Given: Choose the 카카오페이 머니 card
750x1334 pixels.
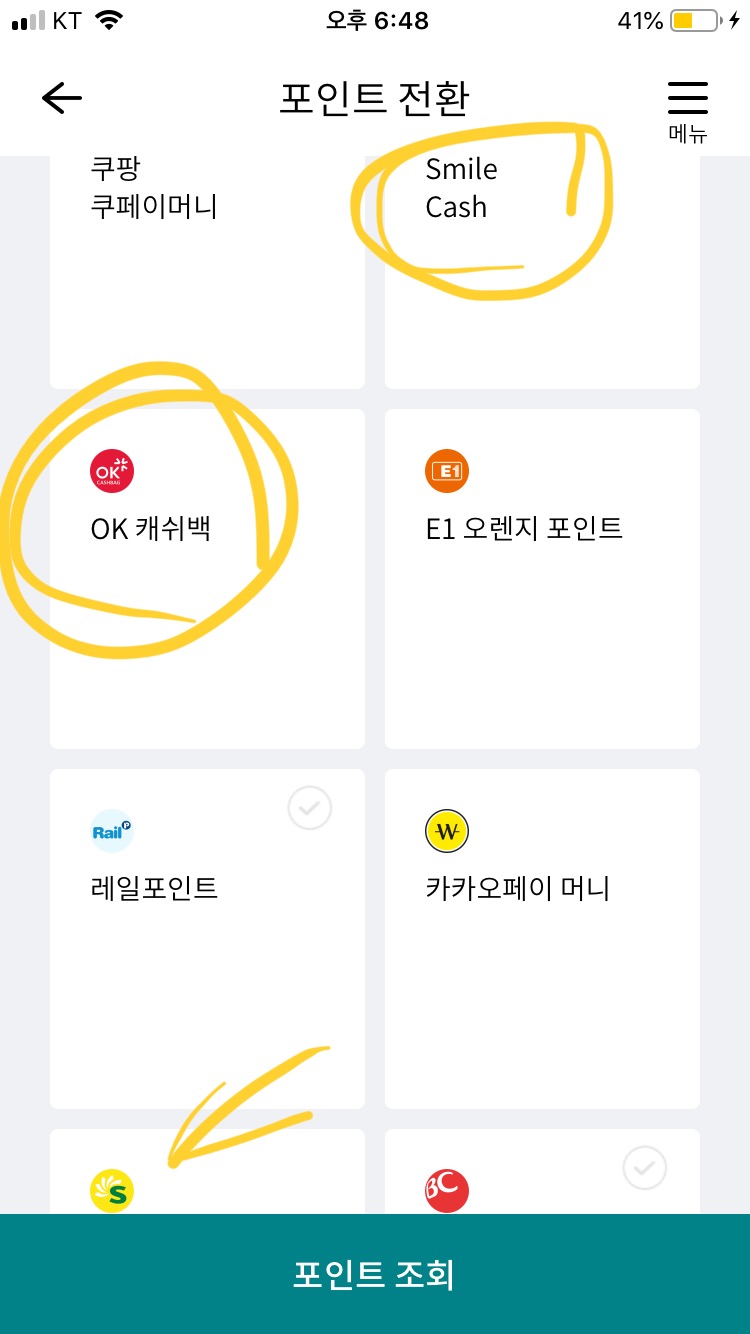Looking at the screenshot, I should 542,938.
